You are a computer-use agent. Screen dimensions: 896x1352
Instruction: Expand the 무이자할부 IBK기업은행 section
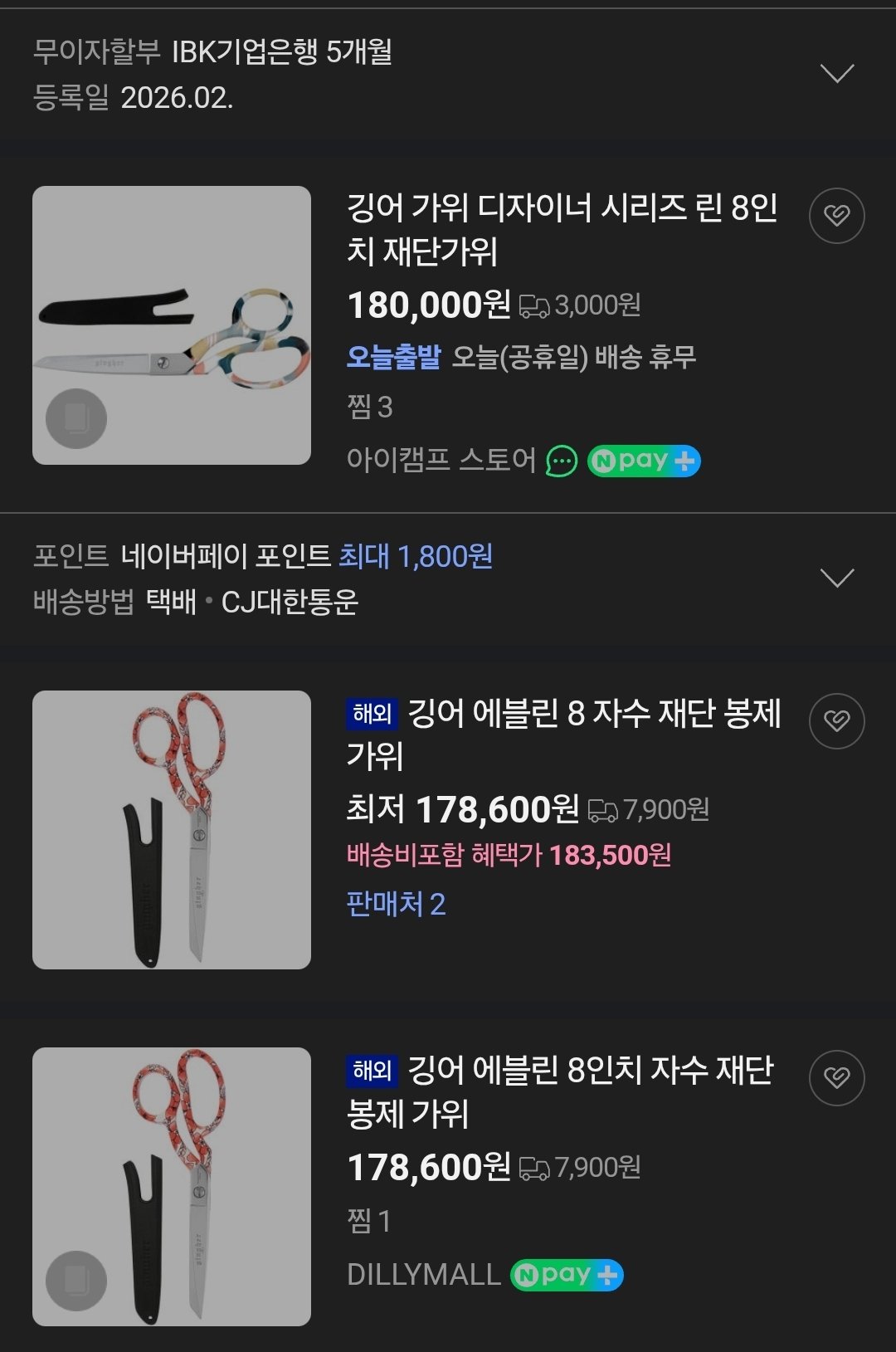(839, 75)
